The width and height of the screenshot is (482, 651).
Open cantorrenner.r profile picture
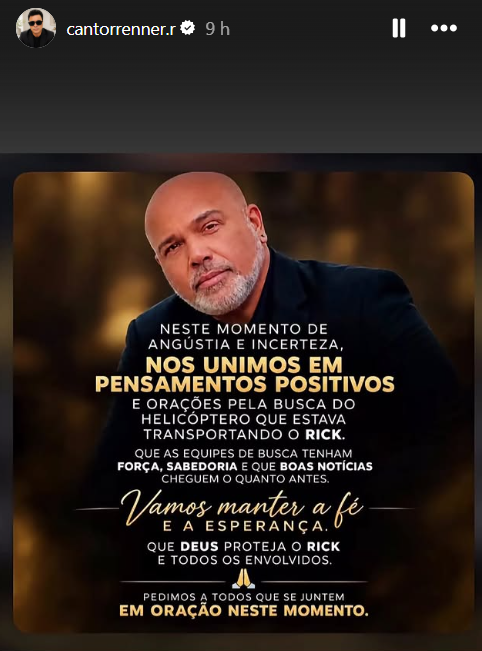36,28
